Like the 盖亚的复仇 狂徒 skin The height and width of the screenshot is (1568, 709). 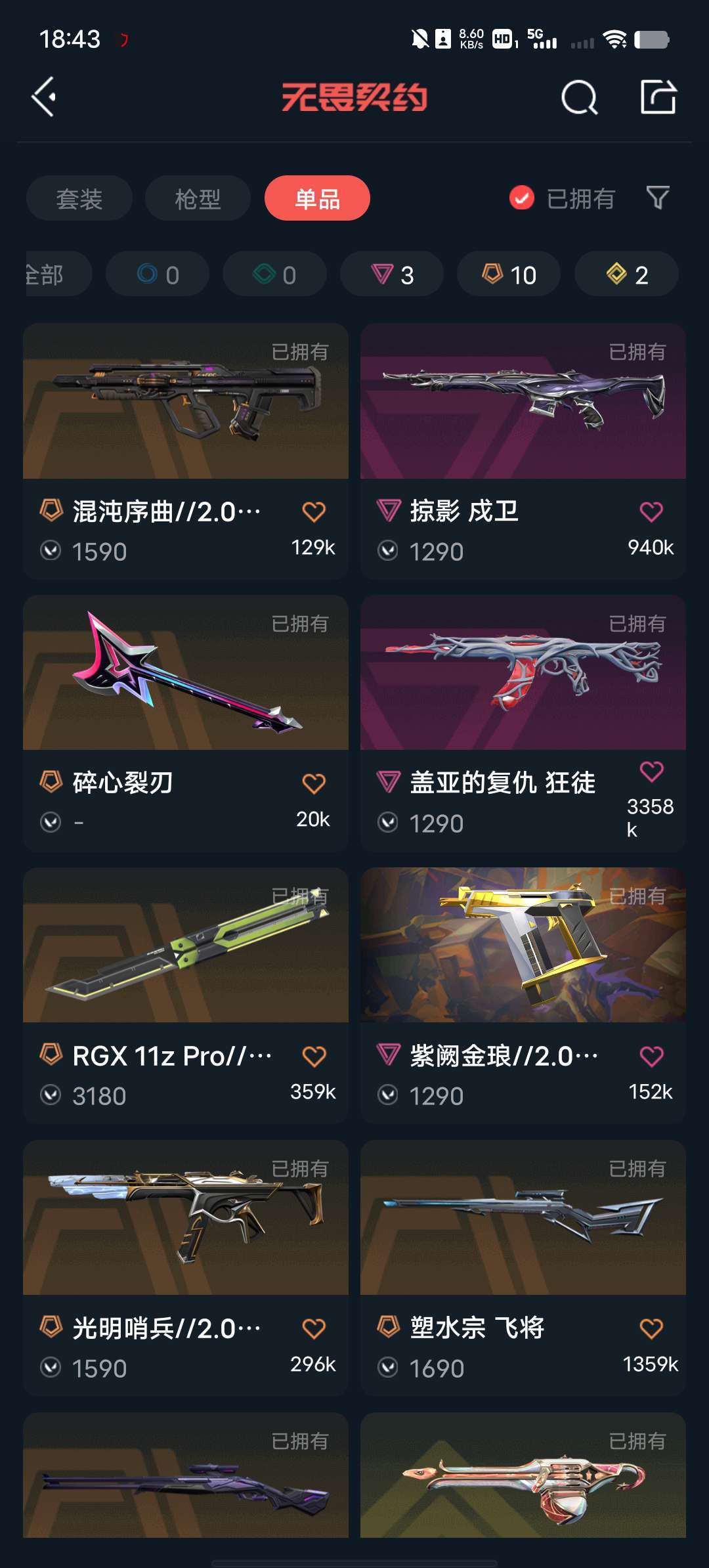click(x=651, y=772)
